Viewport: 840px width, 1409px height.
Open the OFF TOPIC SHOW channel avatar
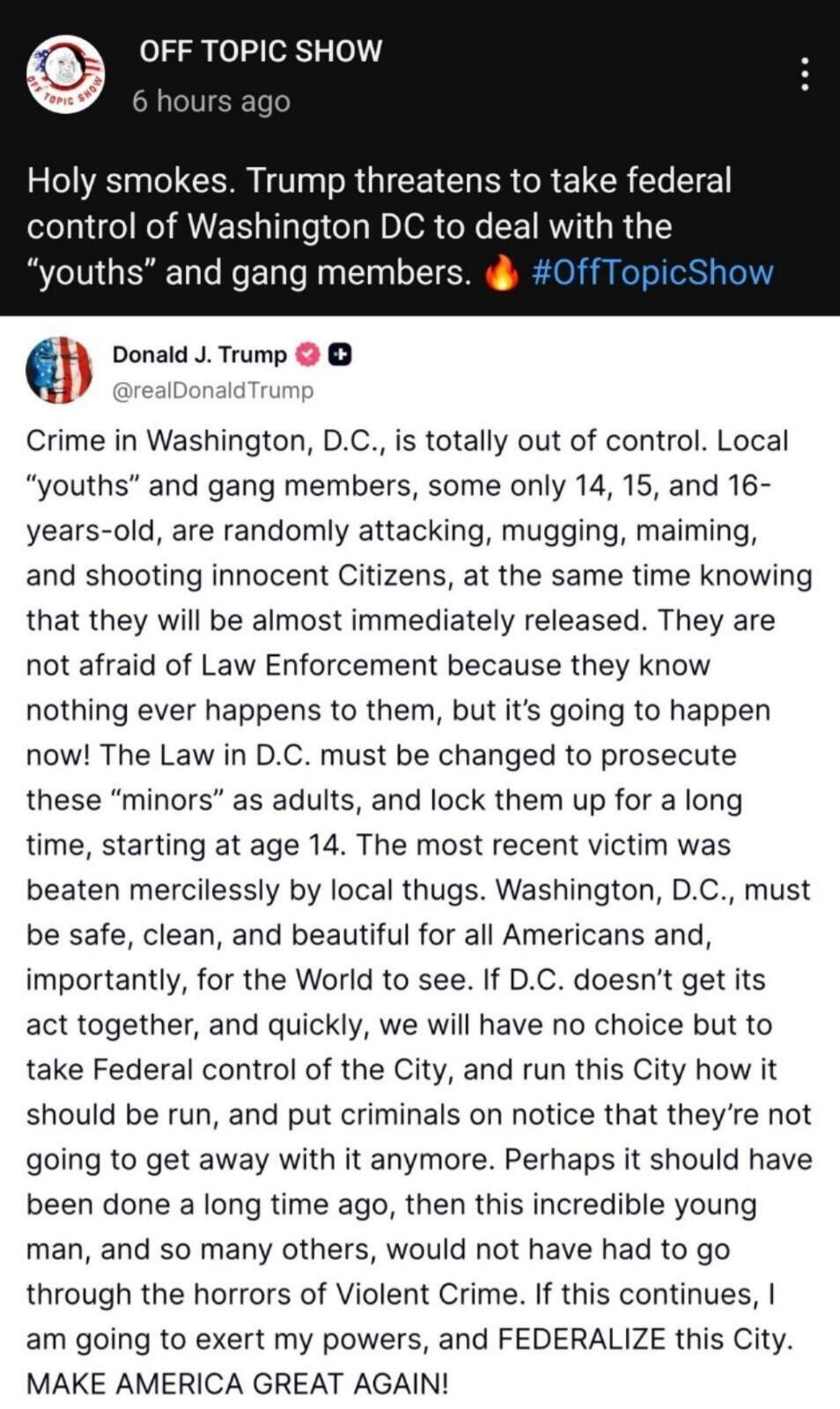pyautogui.click(x=65, y=75)
